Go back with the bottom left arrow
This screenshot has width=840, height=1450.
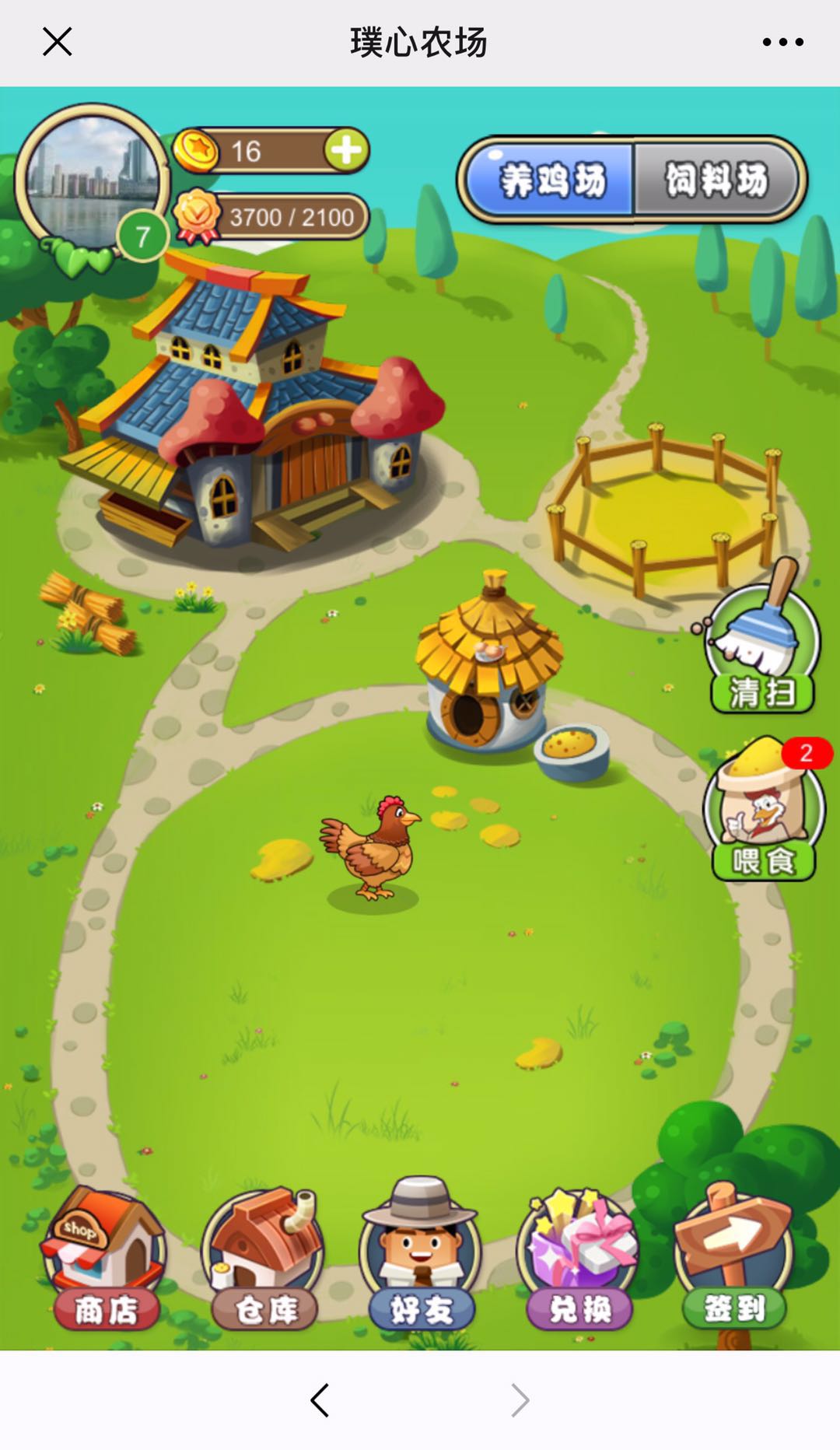point(320,1400)
